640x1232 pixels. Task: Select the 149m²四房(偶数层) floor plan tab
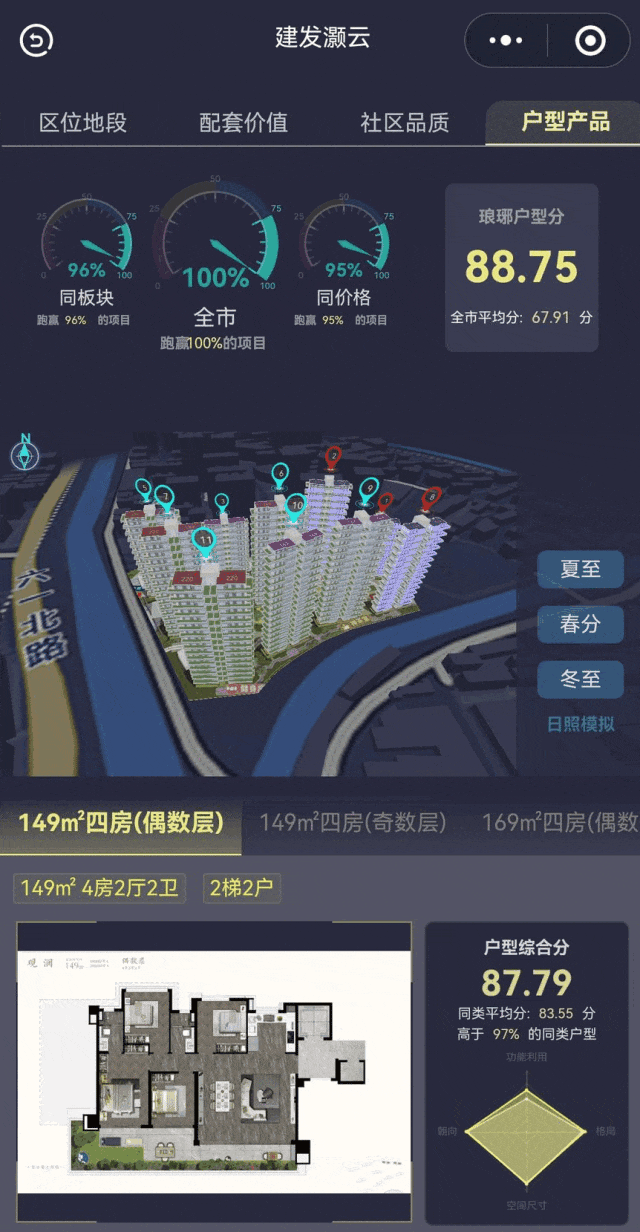(120, 823)
